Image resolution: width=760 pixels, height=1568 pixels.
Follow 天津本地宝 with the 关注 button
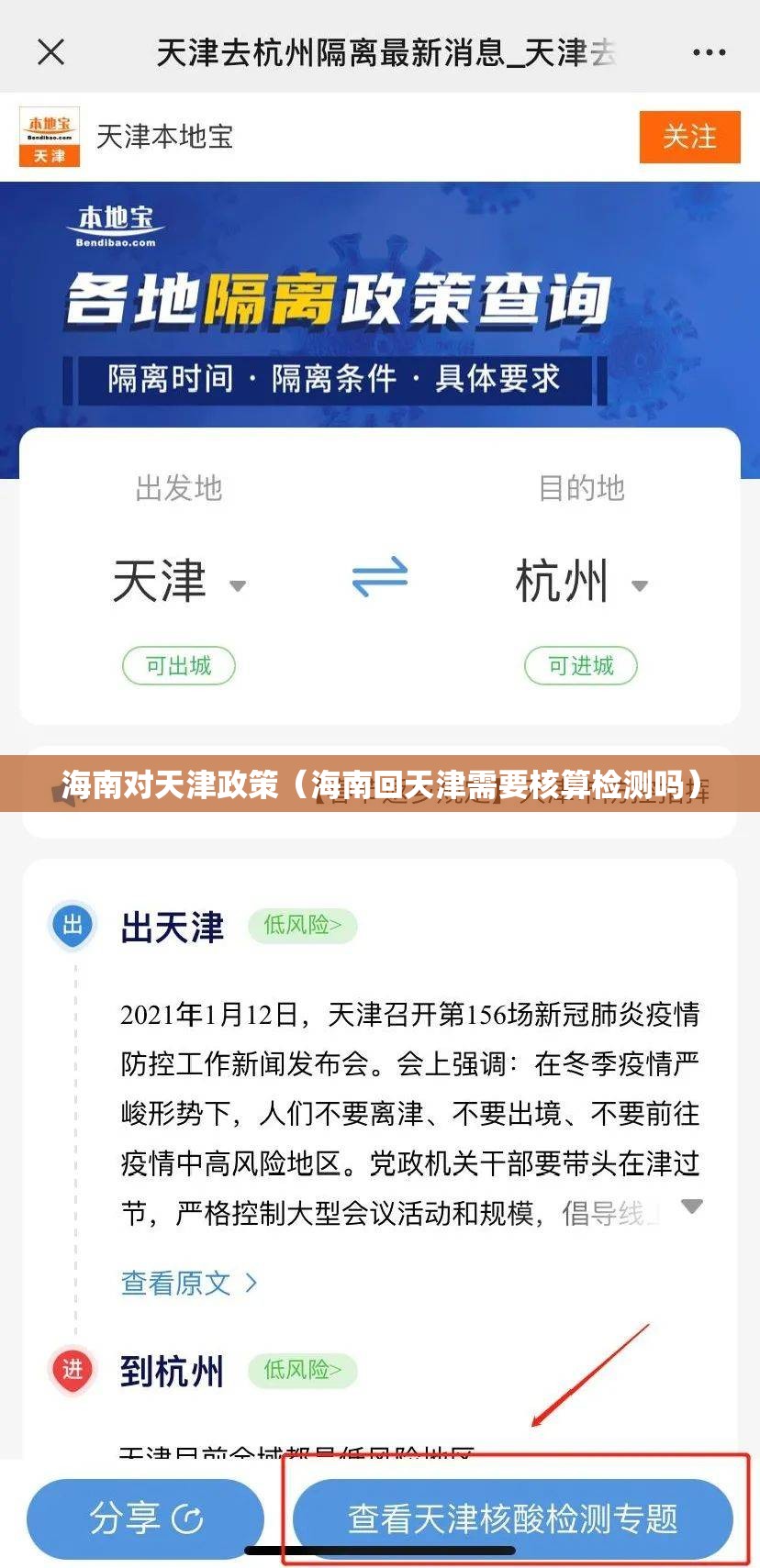tap(689, 138)
